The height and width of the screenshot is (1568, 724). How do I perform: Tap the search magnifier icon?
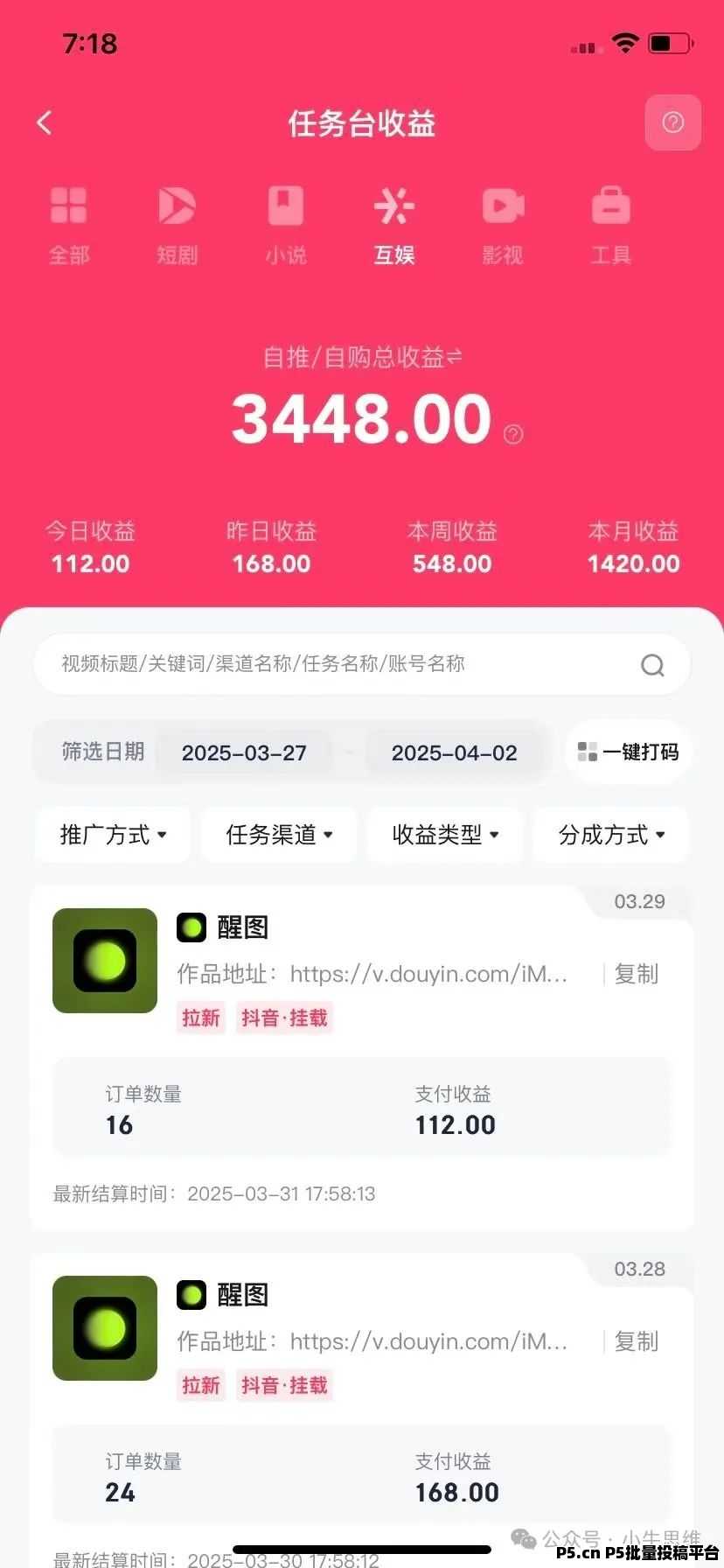coord(652,665)
